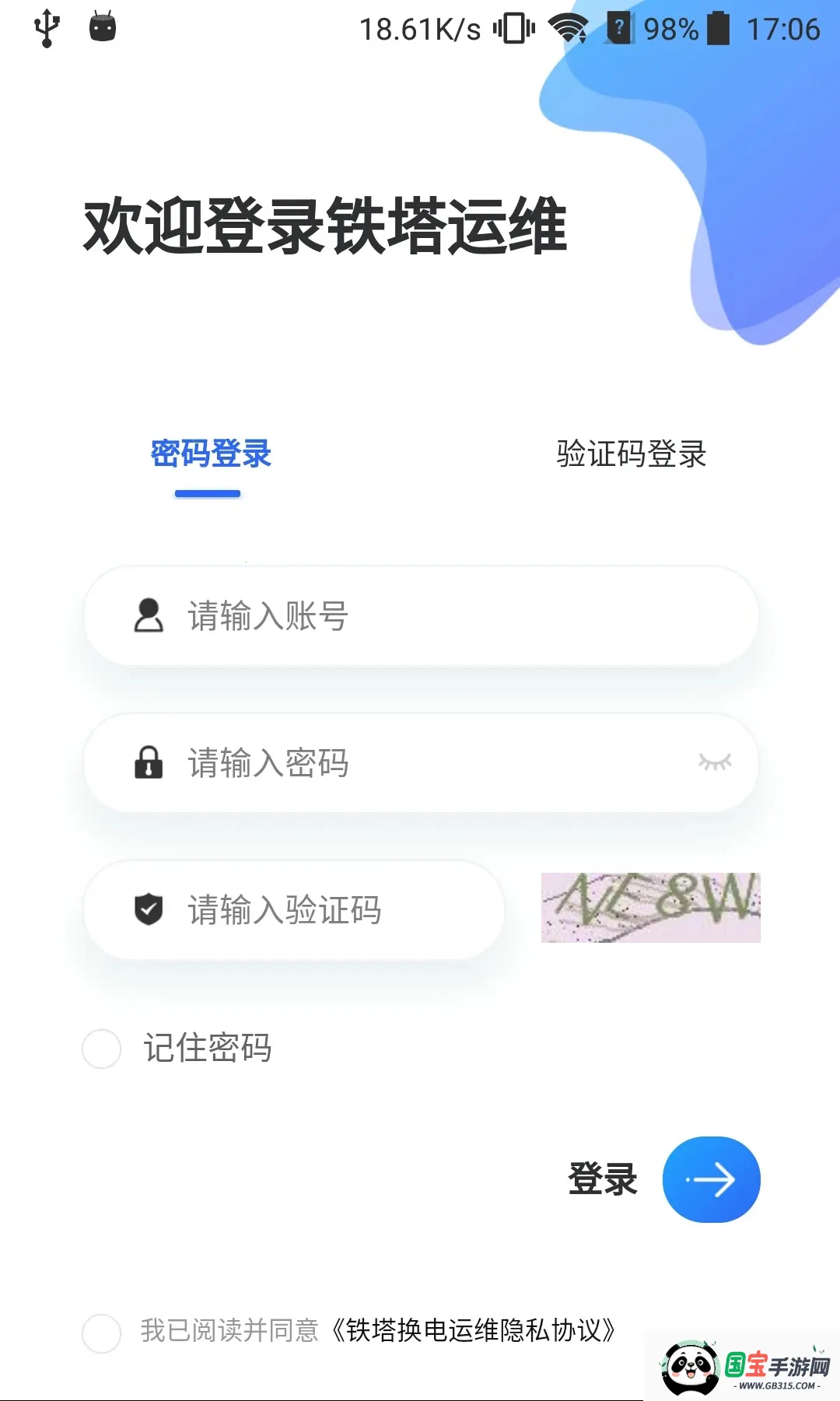Click the 请输入验证码 input field
840x1401 pixels.
click(x=311, y=910)
